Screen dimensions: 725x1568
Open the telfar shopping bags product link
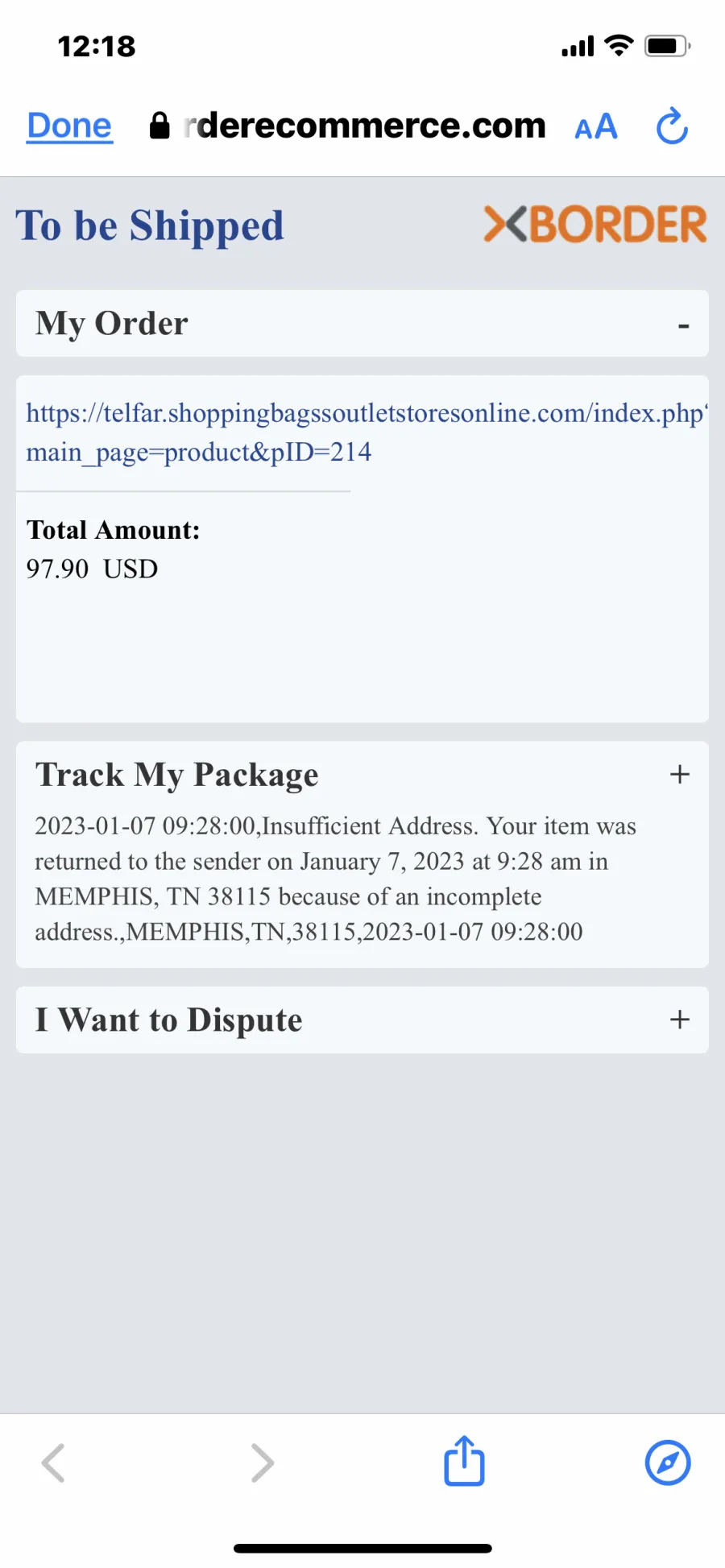point(367,432)
